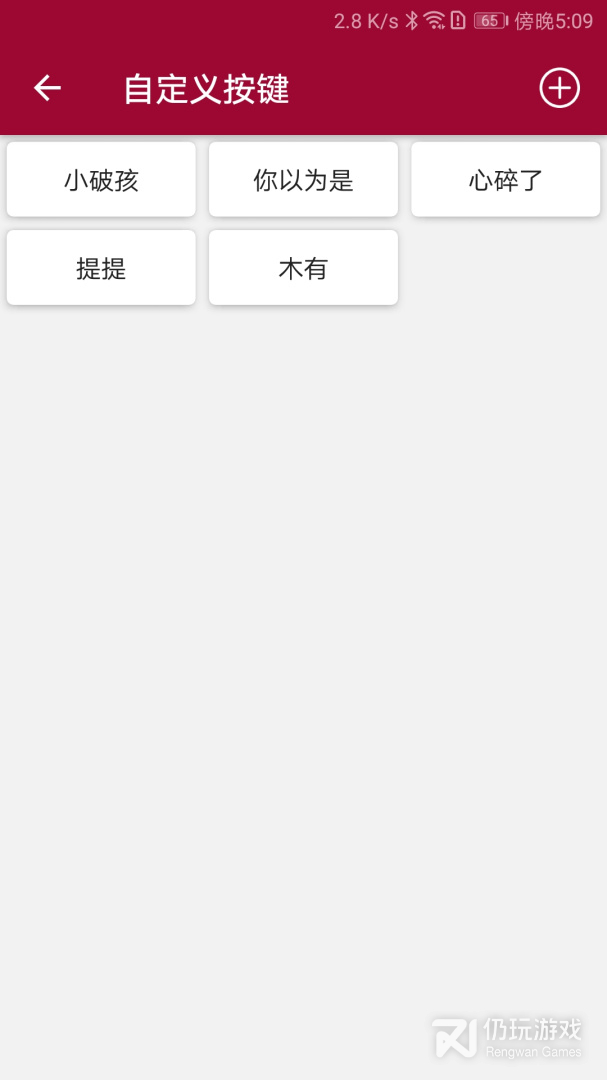Viewport: 607px width, 1080px height.
Task: Open the 心碎了 key
Action: tap(505, 180)
